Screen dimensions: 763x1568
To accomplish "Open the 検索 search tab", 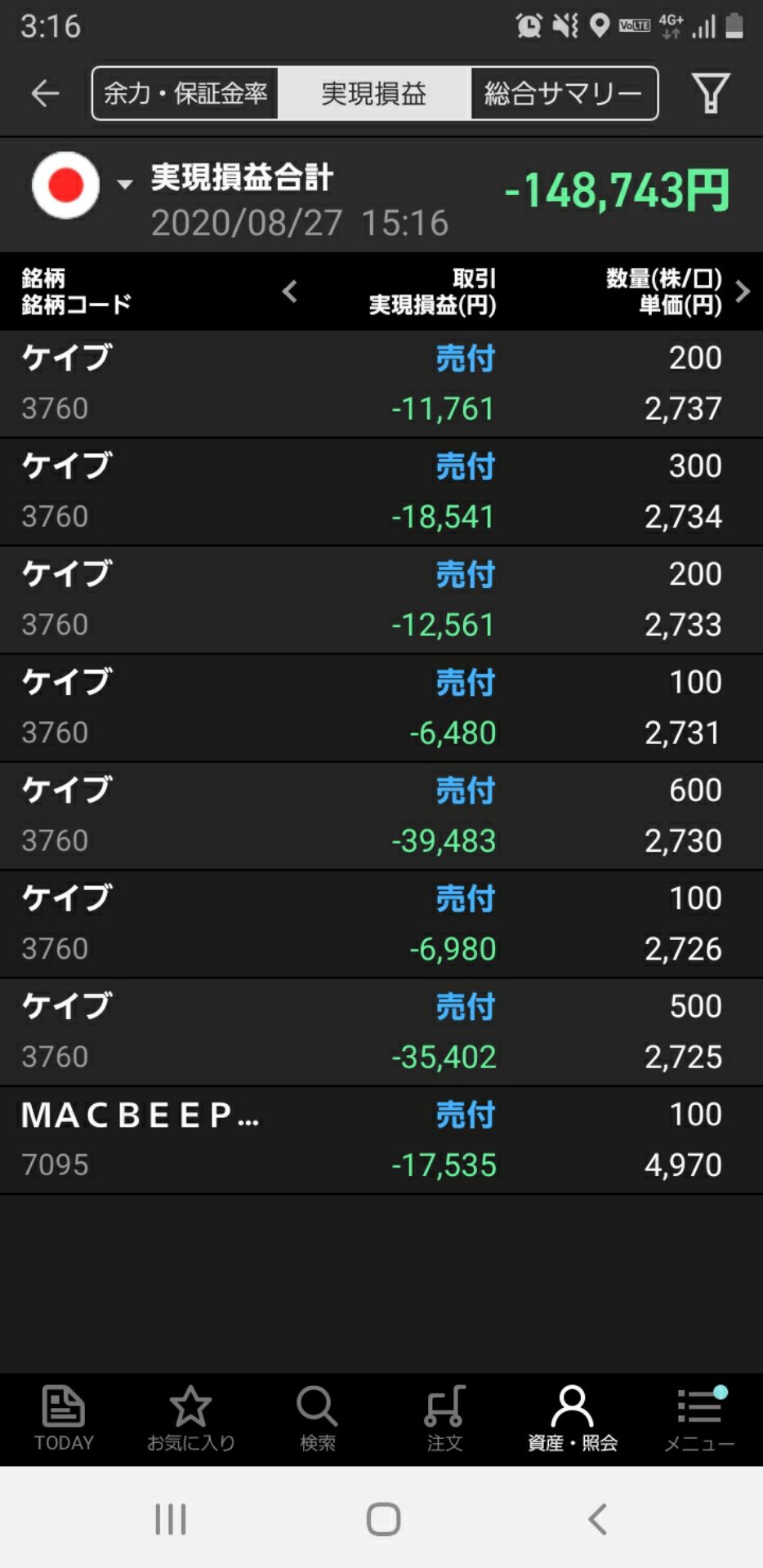I will (x=317, y=1418).
